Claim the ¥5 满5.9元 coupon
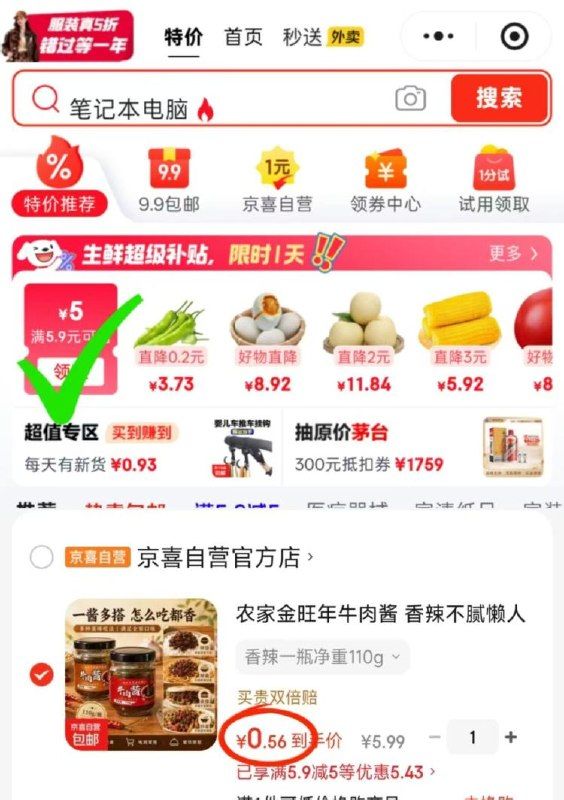 [70, 339]
